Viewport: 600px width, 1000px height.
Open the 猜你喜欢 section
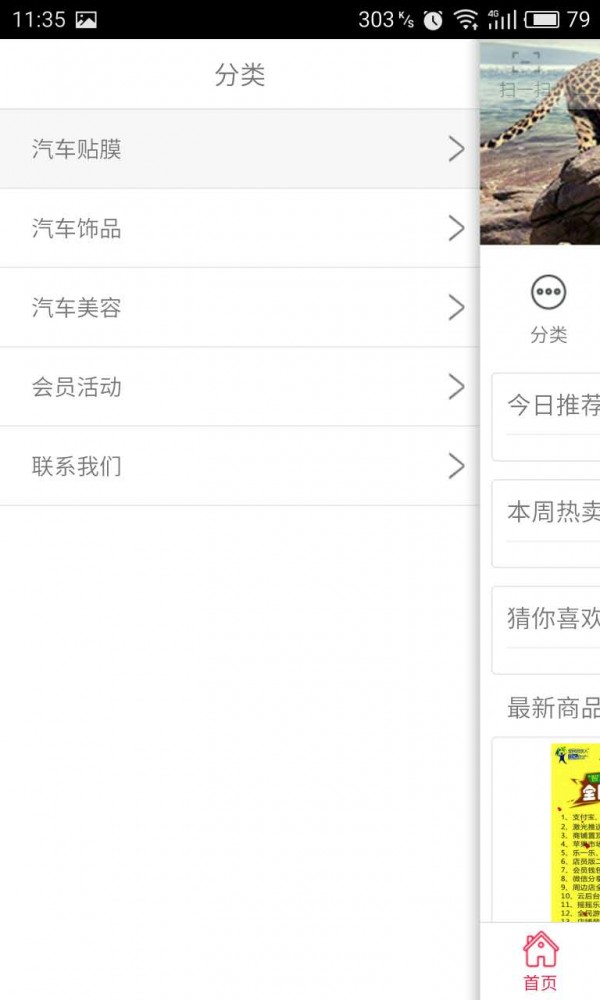pyautogui.click(x=548, y=630)
